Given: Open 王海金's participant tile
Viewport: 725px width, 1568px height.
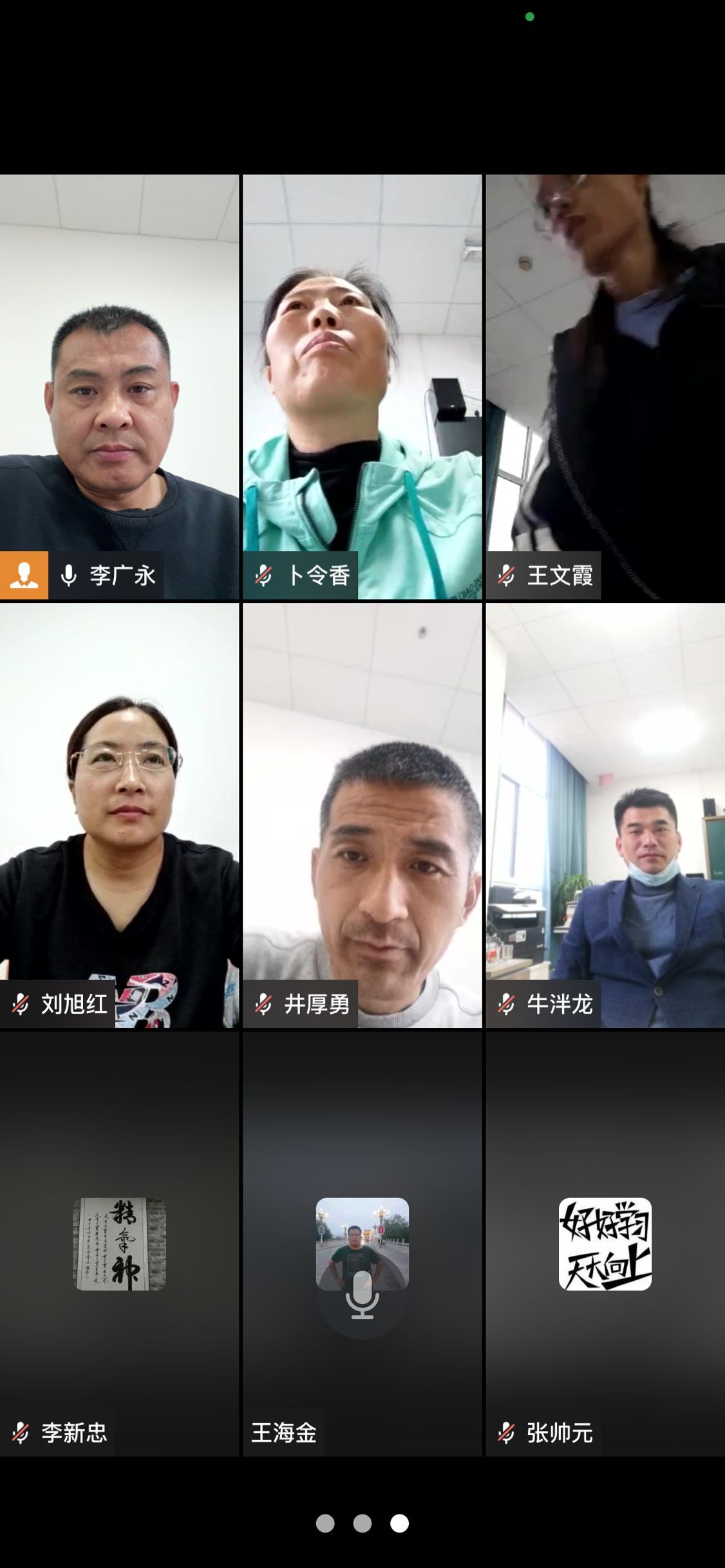Looking at the screenshot, I should point(362,1244).
